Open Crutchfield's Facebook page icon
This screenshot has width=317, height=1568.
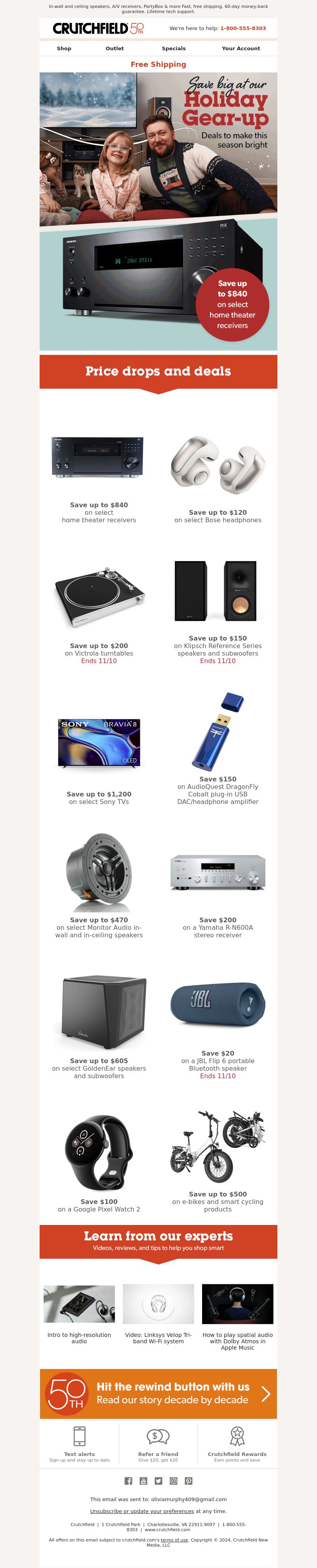128,1481
